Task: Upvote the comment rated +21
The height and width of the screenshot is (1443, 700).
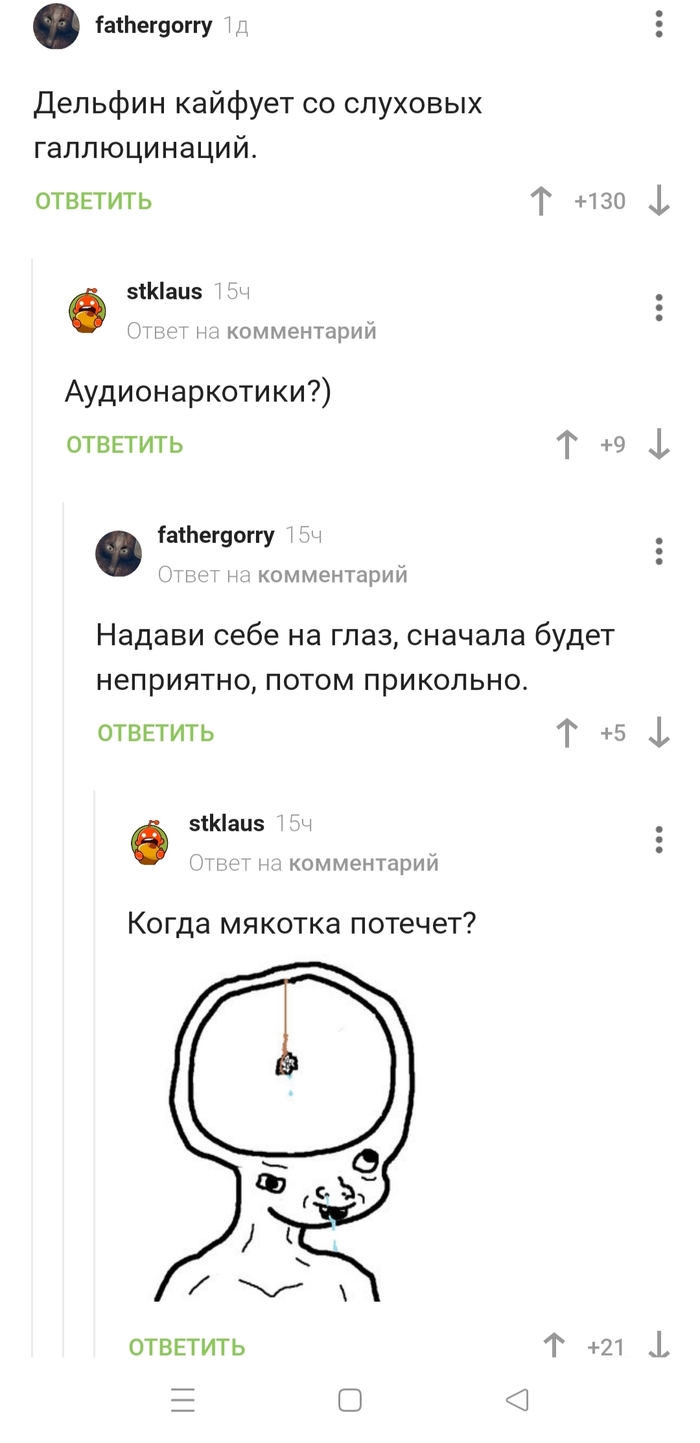Action: click(x=554, y=1346)
